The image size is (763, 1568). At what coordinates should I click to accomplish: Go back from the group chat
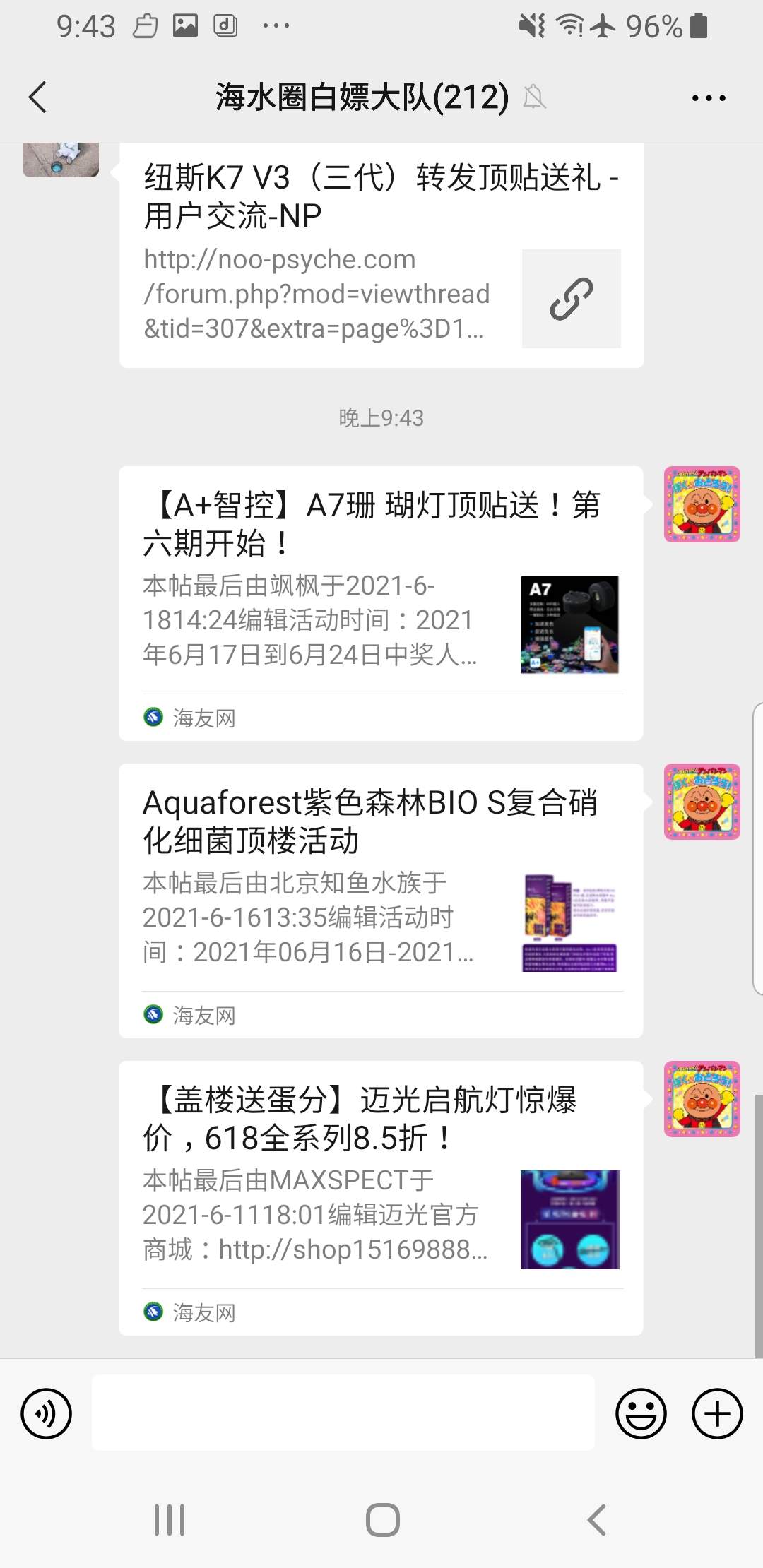point(38,97)
